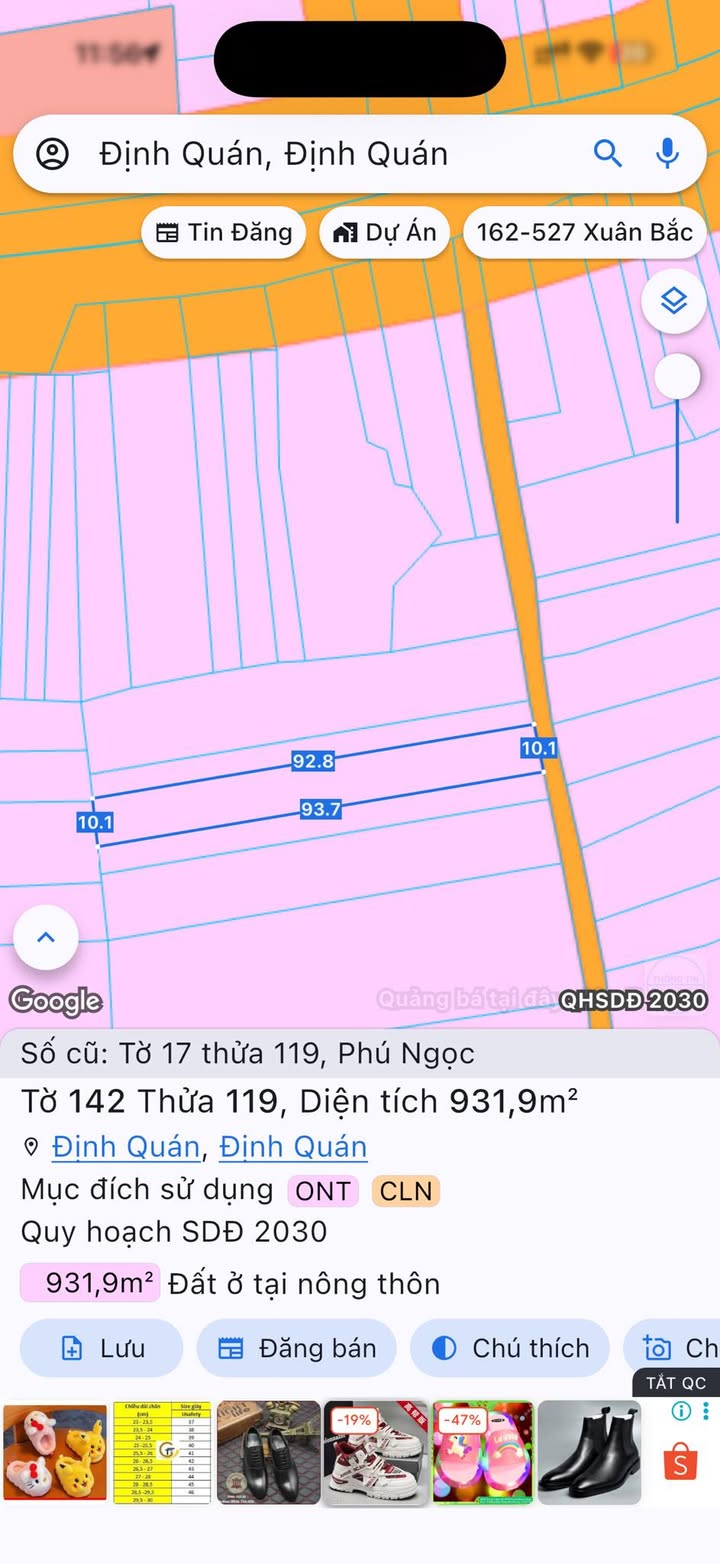This screenshot has height=1564, width=720.
Task: Tap the overlay opacity slider handle
Action: coord(677,377)
